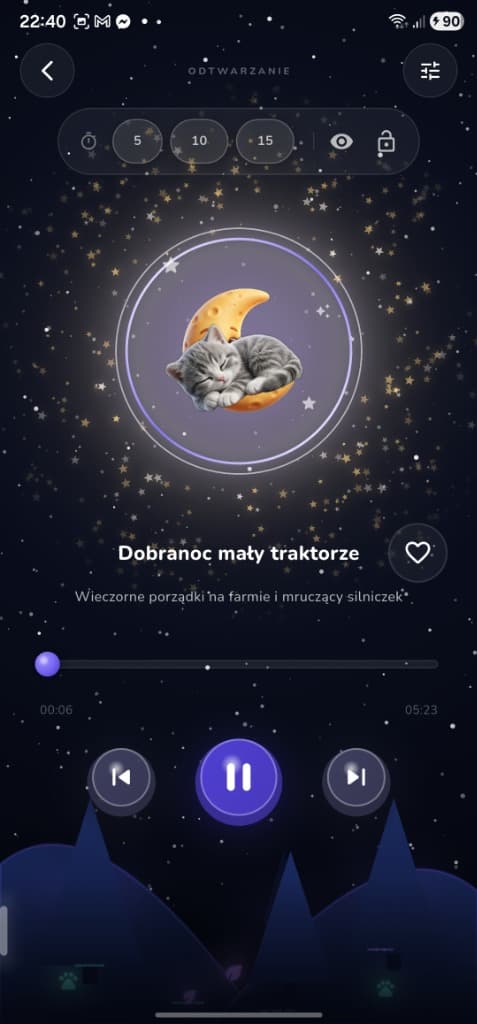Add Dobranoc mały traktorze to favorites
The width and height of the screenshot is (477, 1024).
pos(418,553)
